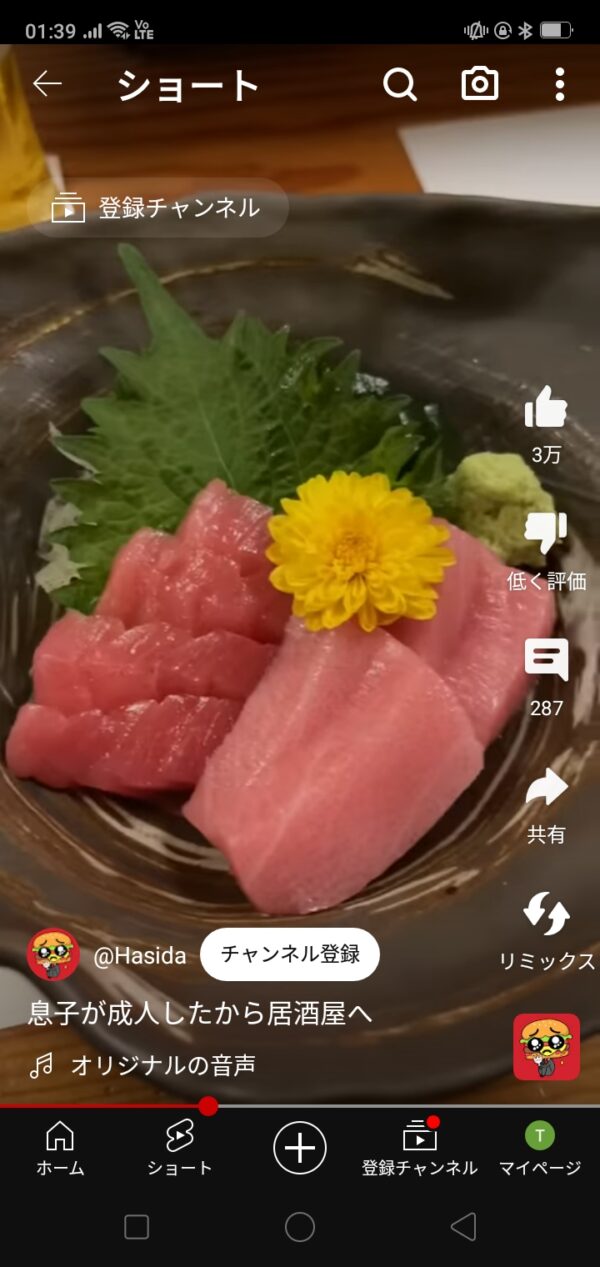Open search with the magnifier icon
Screen dimensions: 600x1267
pyautogui.click(x=400, y=85)
